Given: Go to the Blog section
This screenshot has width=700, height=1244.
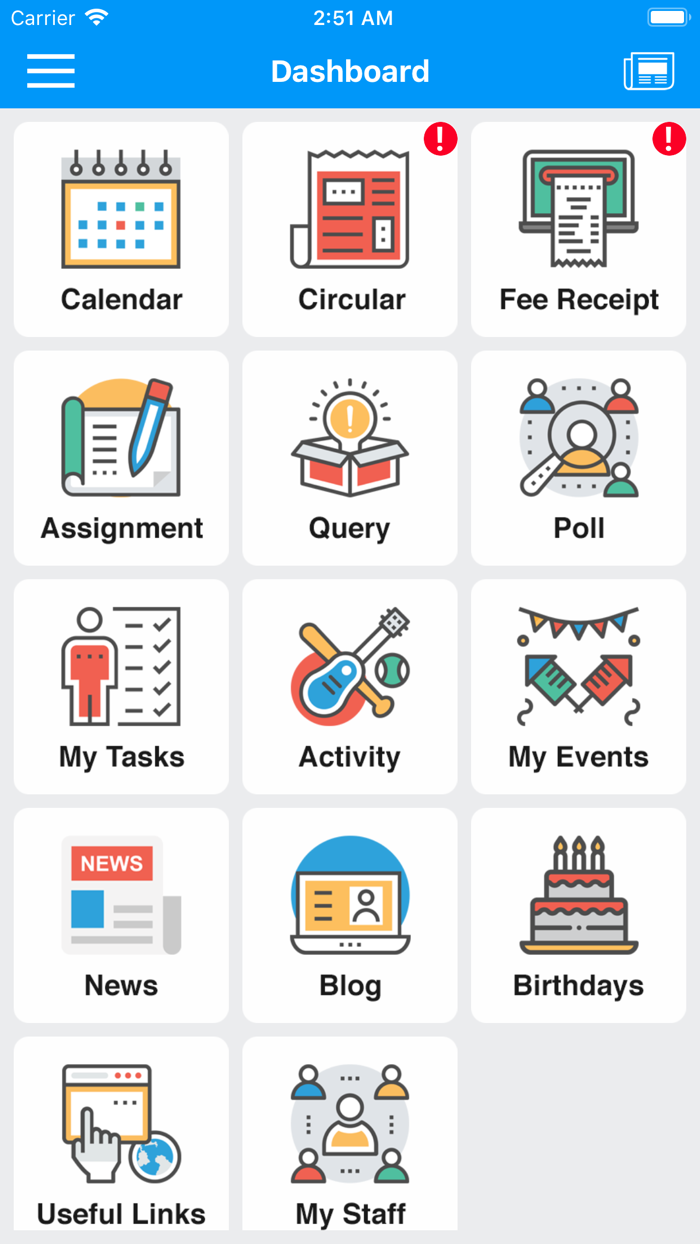Looking at the screenshot, I should pyautogui.click(x=350, y=915).
